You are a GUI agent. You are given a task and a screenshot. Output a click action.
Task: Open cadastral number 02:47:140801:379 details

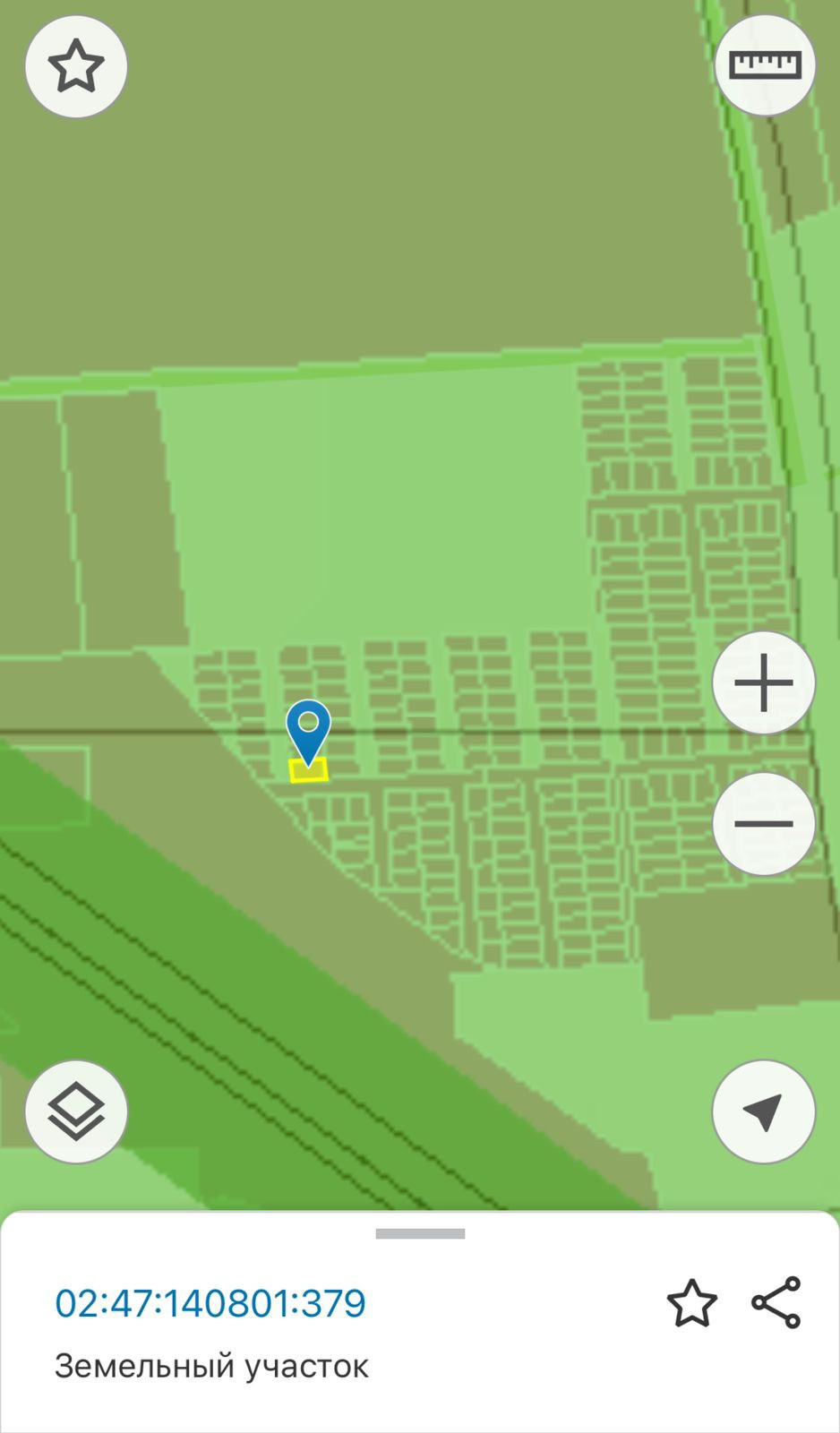click(210, 1304)
